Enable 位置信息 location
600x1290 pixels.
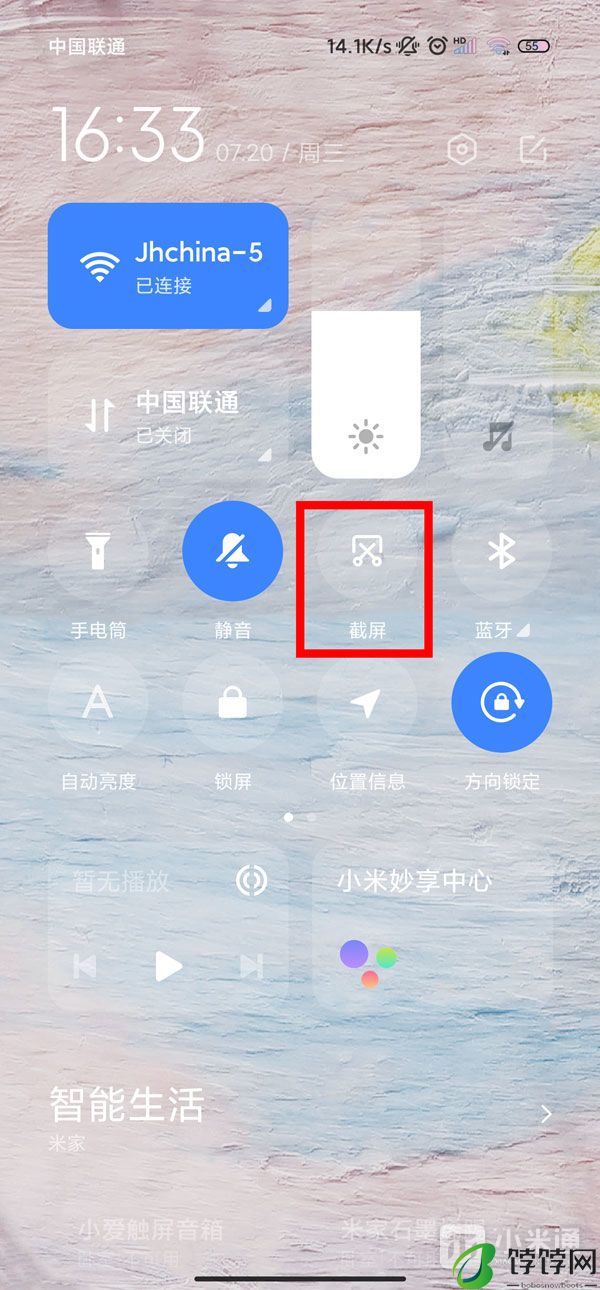(x=367, y=703)
